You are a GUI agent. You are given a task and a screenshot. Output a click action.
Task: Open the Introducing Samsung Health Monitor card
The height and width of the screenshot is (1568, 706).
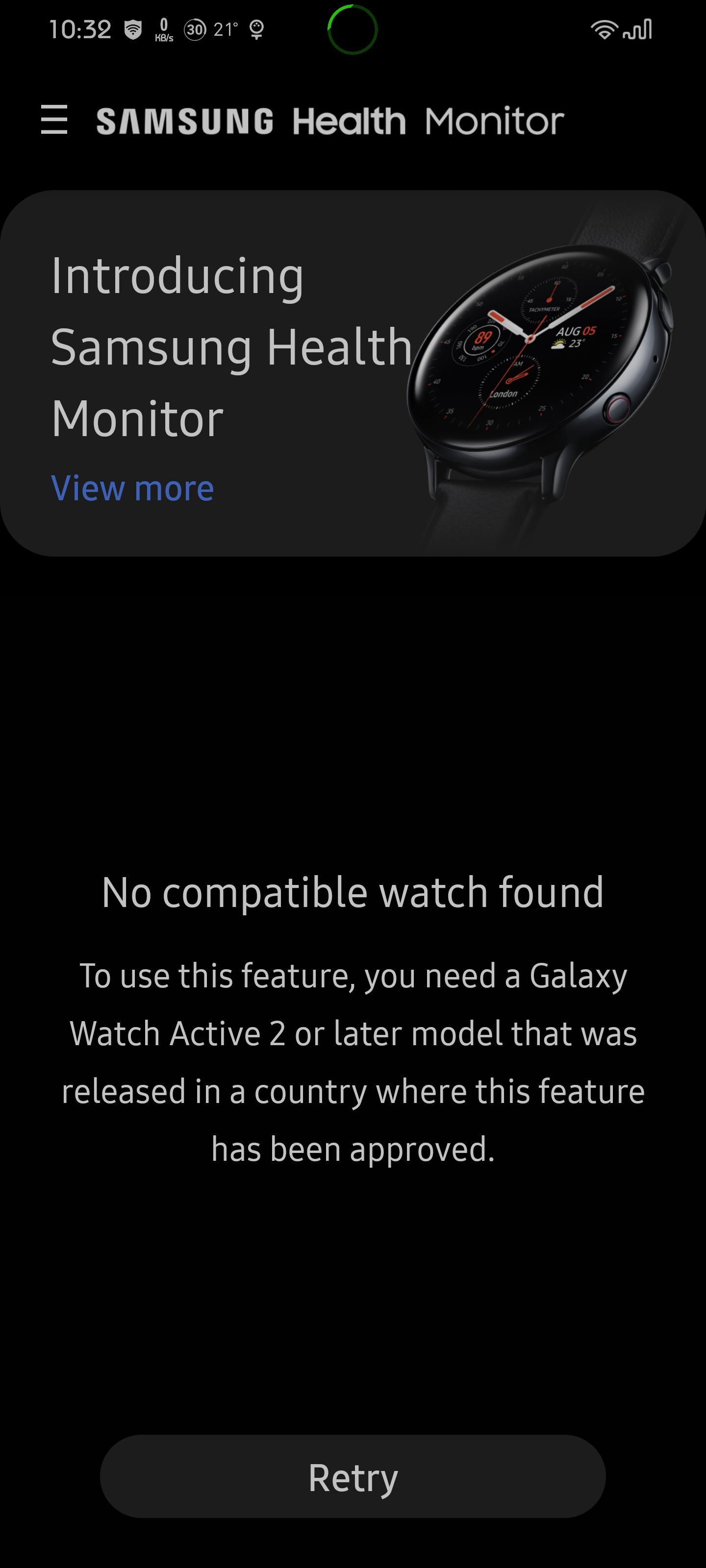pyautogui.click(x=353, y=373)
